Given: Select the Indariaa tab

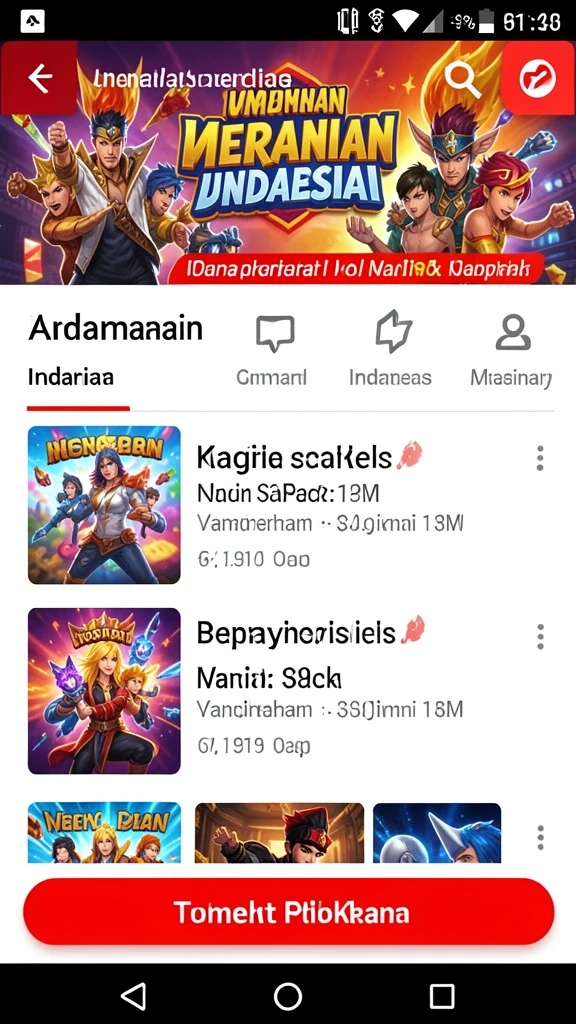Looking at the screenshot, I should [x=71, y=377].
